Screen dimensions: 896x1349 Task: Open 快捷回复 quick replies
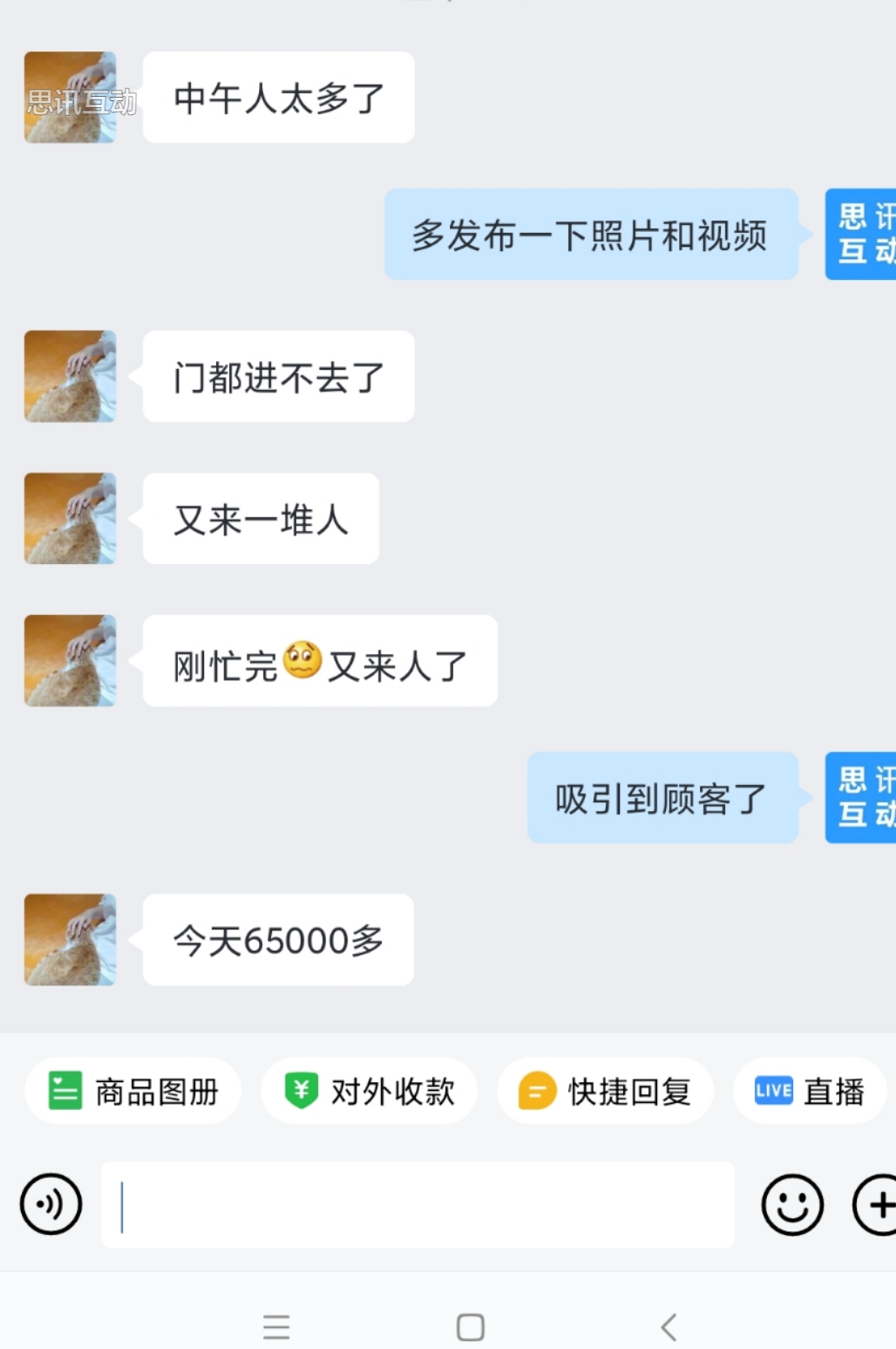pyautogui.click(x=605, y=1091)
